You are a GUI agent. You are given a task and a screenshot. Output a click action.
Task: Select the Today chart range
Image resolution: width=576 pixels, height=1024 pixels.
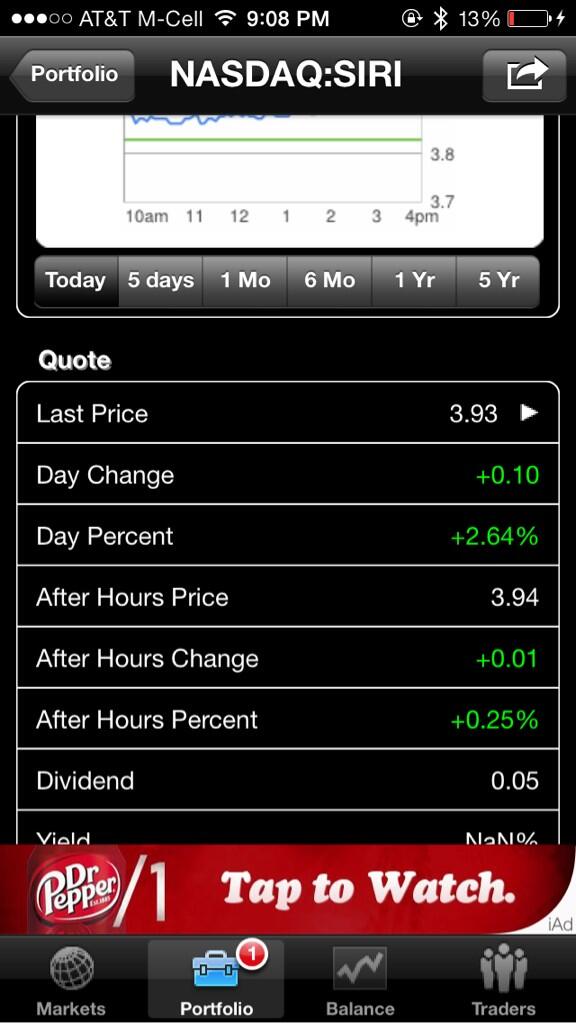pos(76,281)
